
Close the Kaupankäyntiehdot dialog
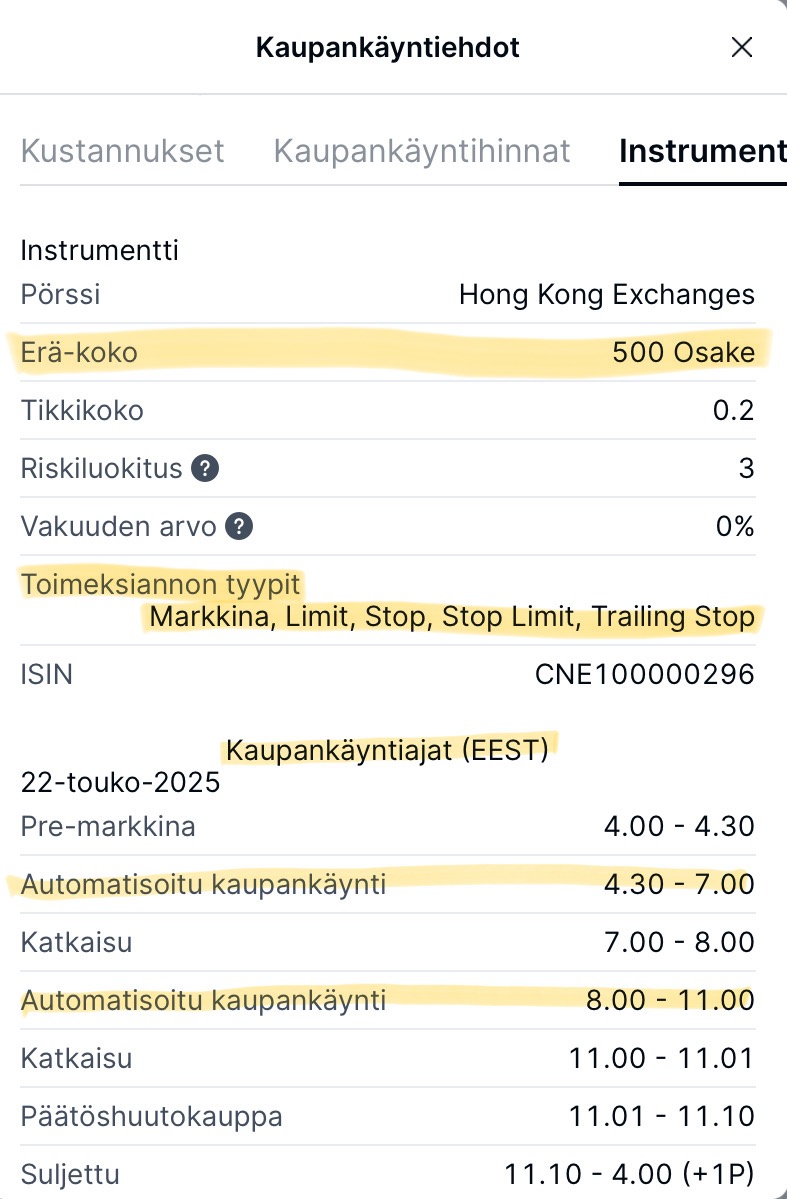[x=741, y=47]
